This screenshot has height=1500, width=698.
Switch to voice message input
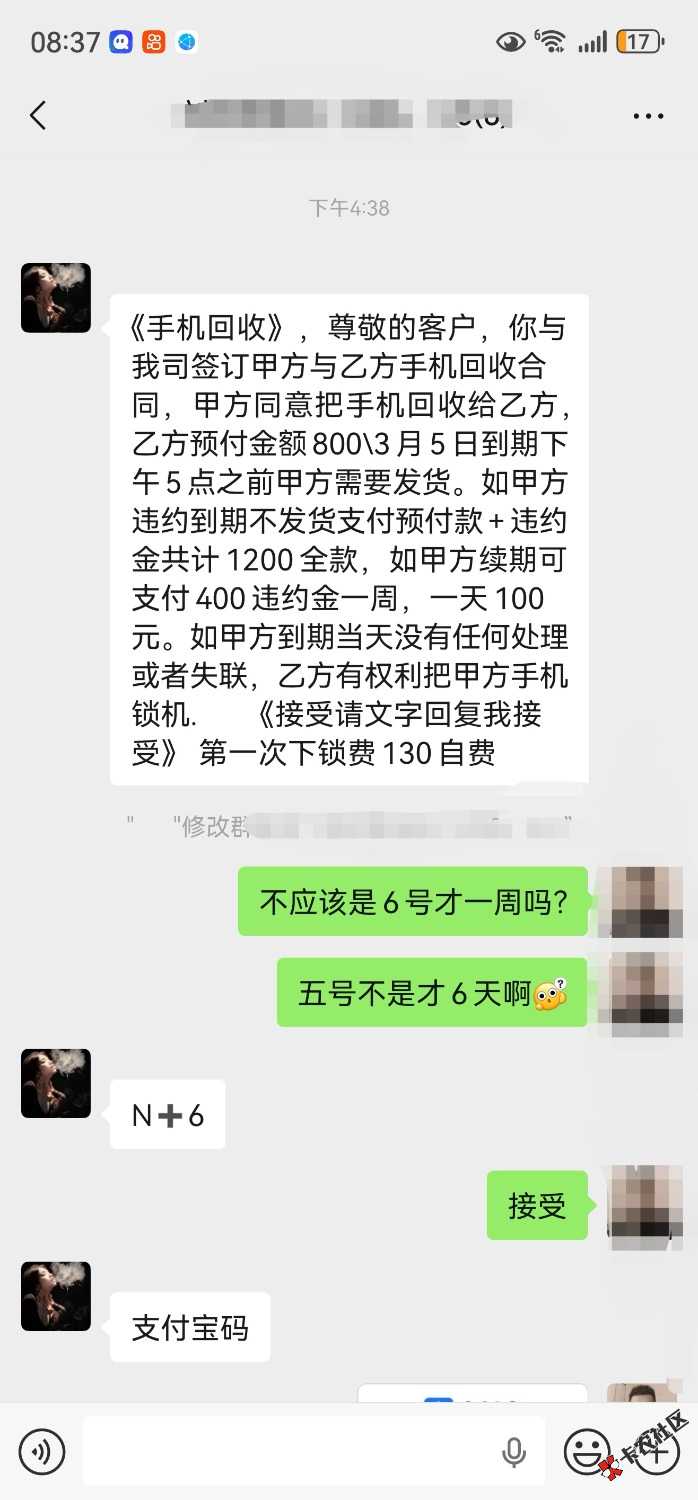[x=42, y=1451]
